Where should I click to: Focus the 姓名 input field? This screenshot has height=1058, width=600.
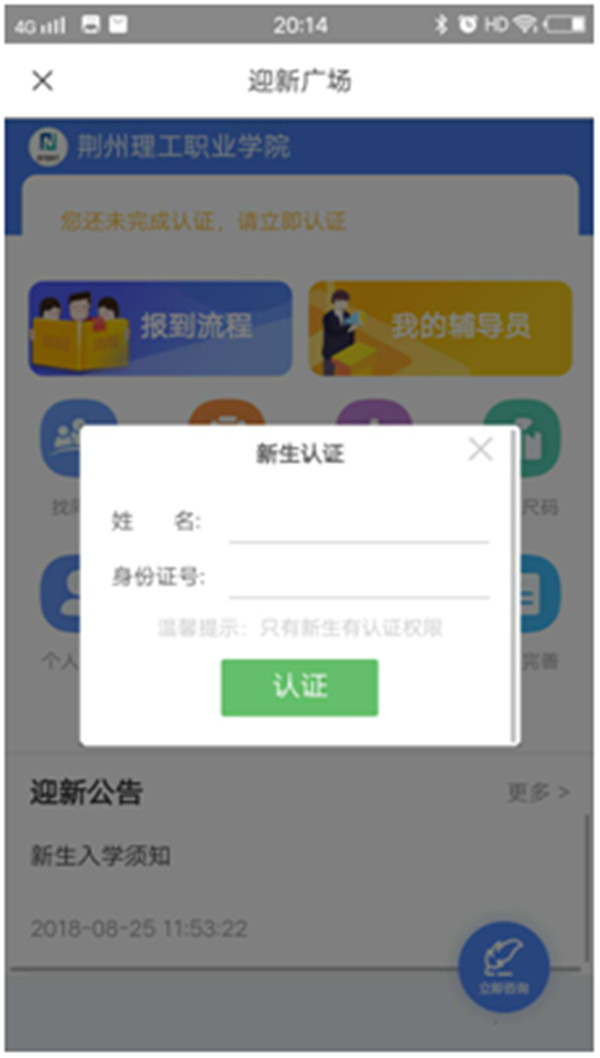[359, 524]
